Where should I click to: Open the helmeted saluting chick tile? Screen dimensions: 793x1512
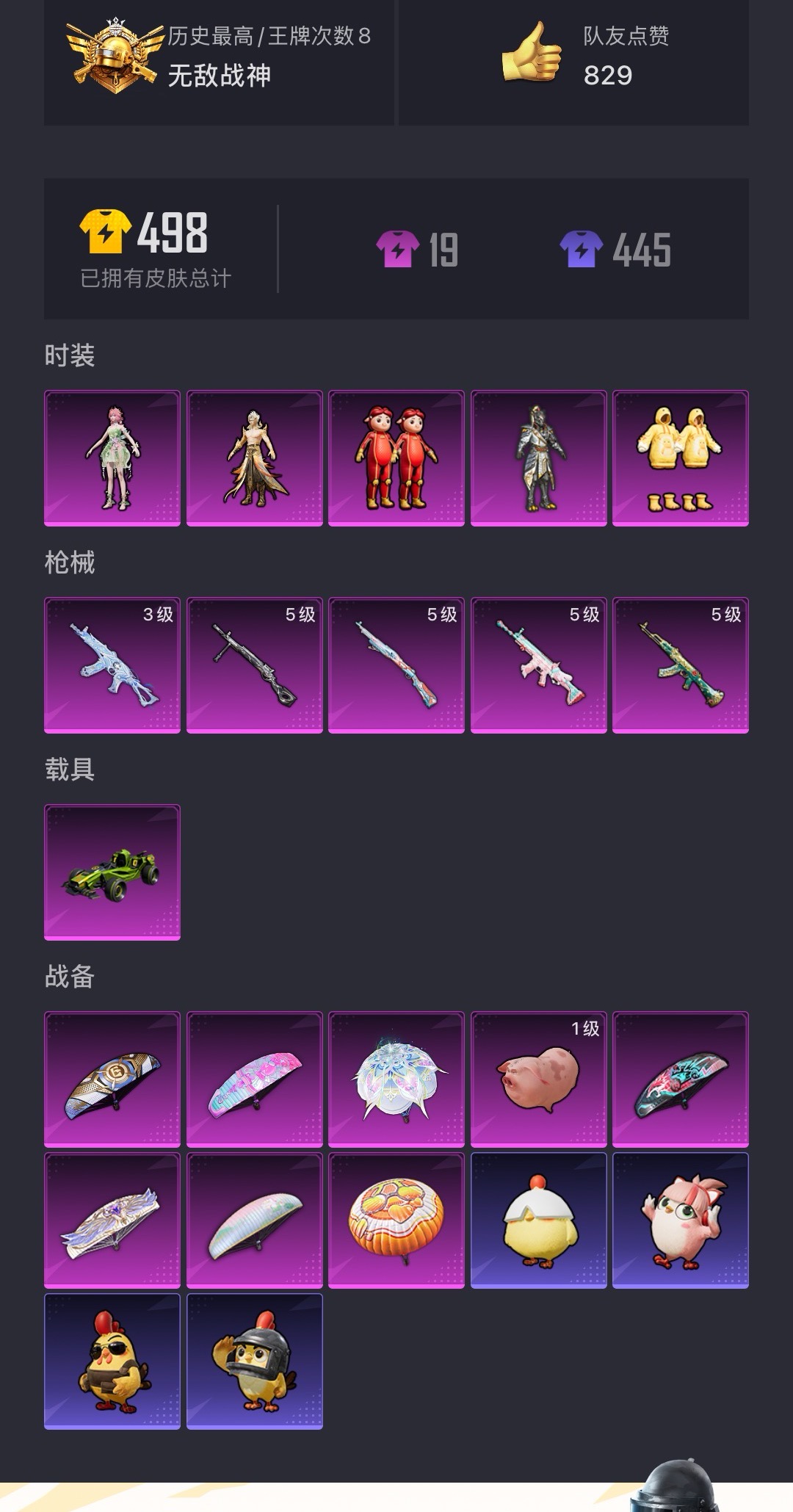[x=254, y=1361]
